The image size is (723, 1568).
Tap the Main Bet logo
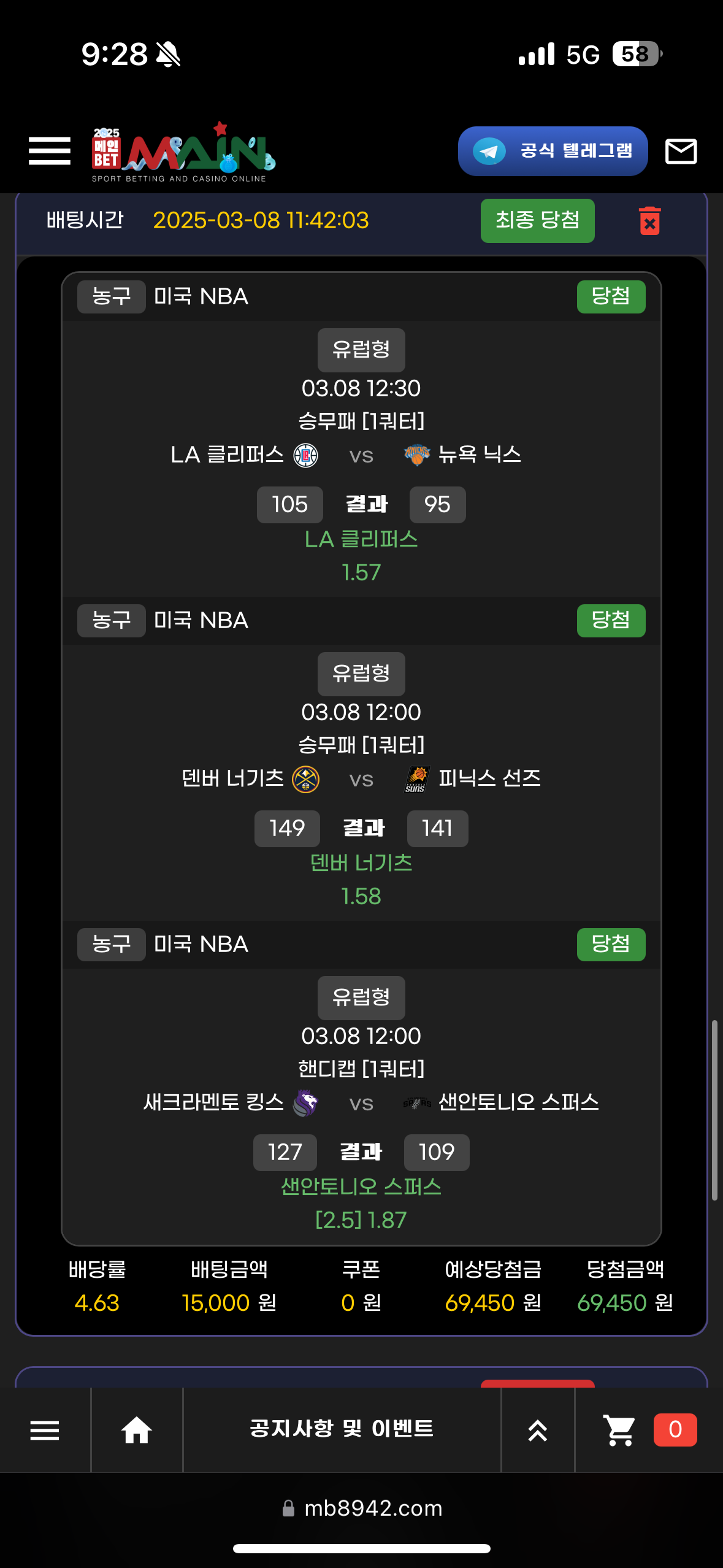(183, 152)
